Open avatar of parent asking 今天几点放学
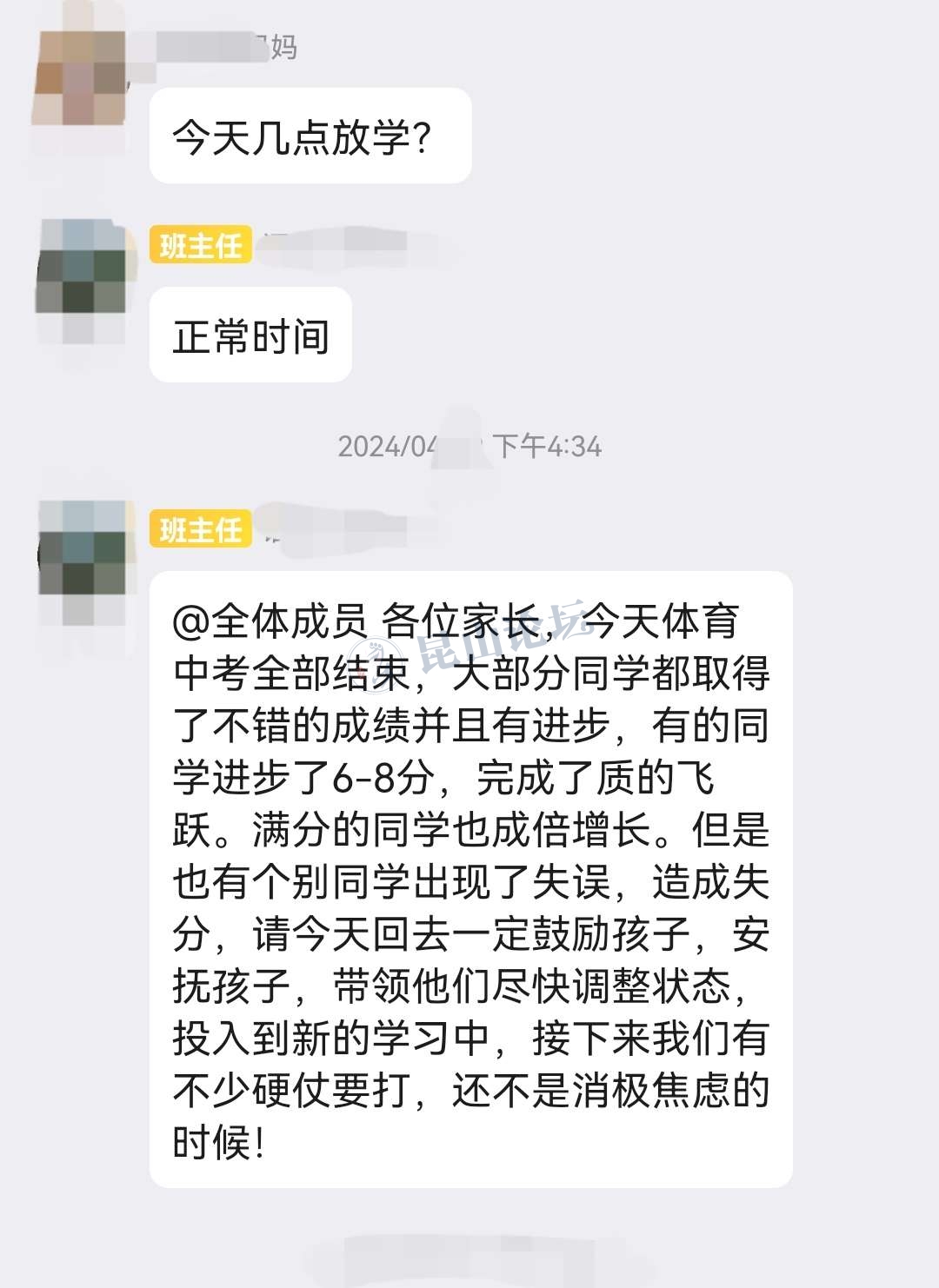939x1288 pixels. click(x=80, y=78)
